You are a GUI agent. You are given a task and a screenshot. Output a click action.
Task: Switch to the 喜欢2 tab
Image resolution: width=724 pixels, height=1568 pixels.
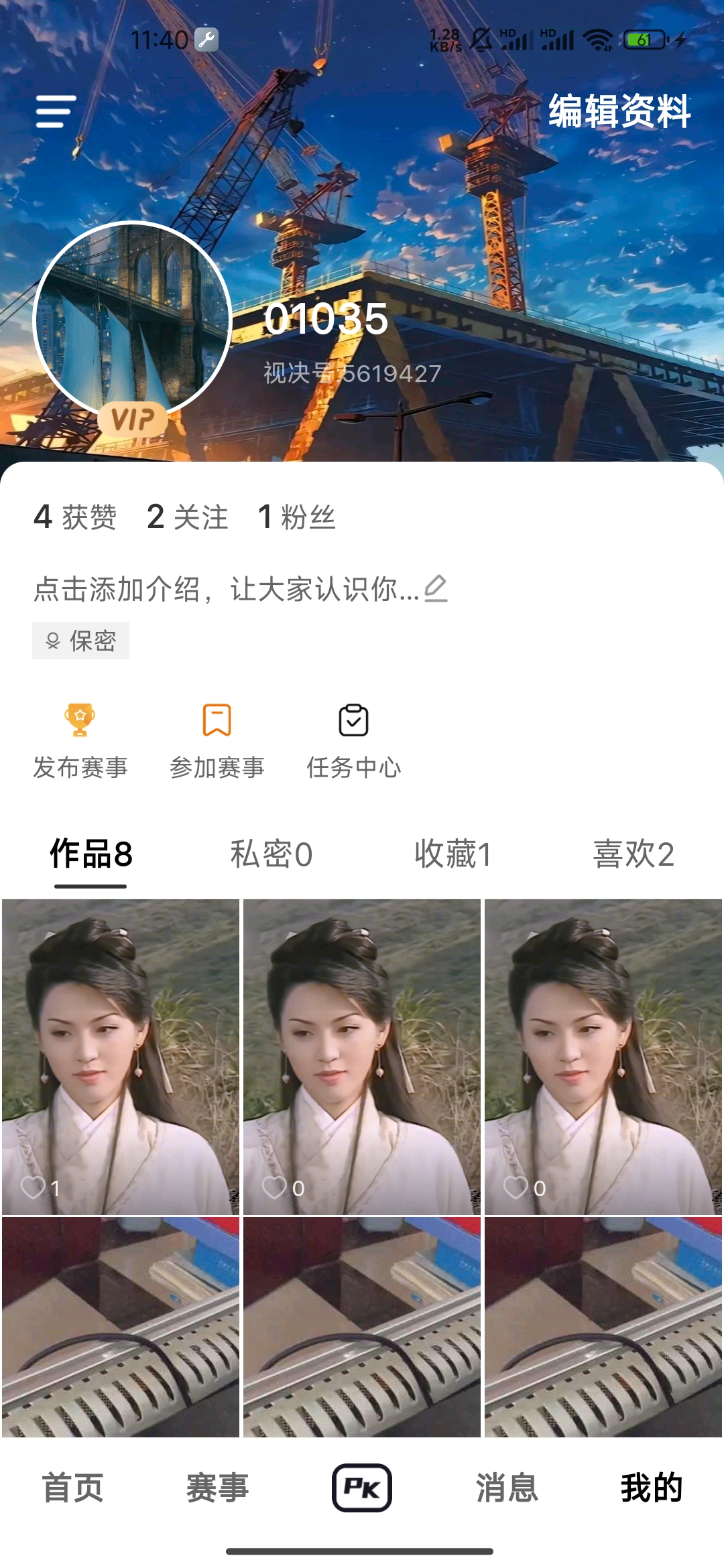(633, 854)
